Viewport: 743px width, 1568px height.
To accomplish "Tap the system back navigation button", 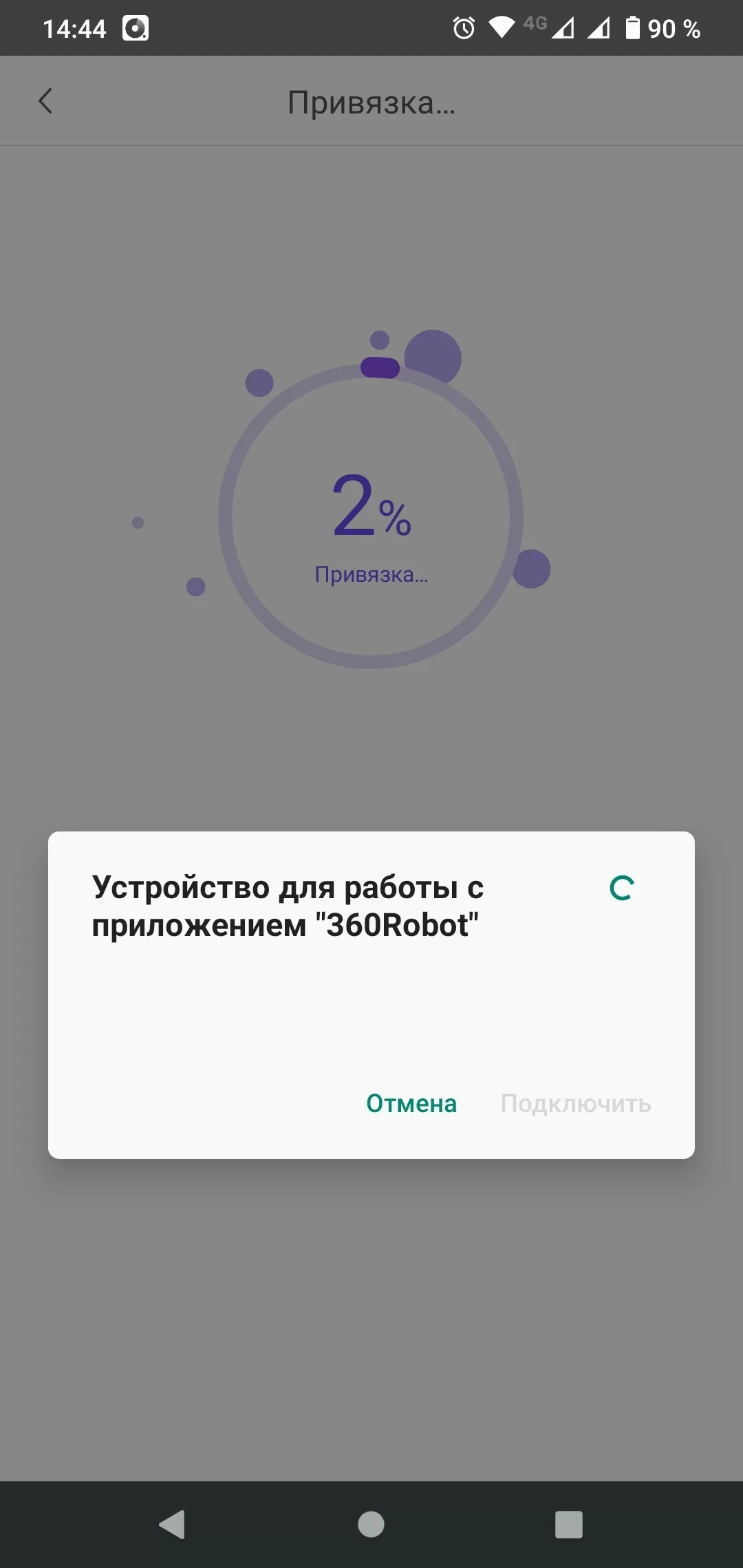I will (172, 1524).
